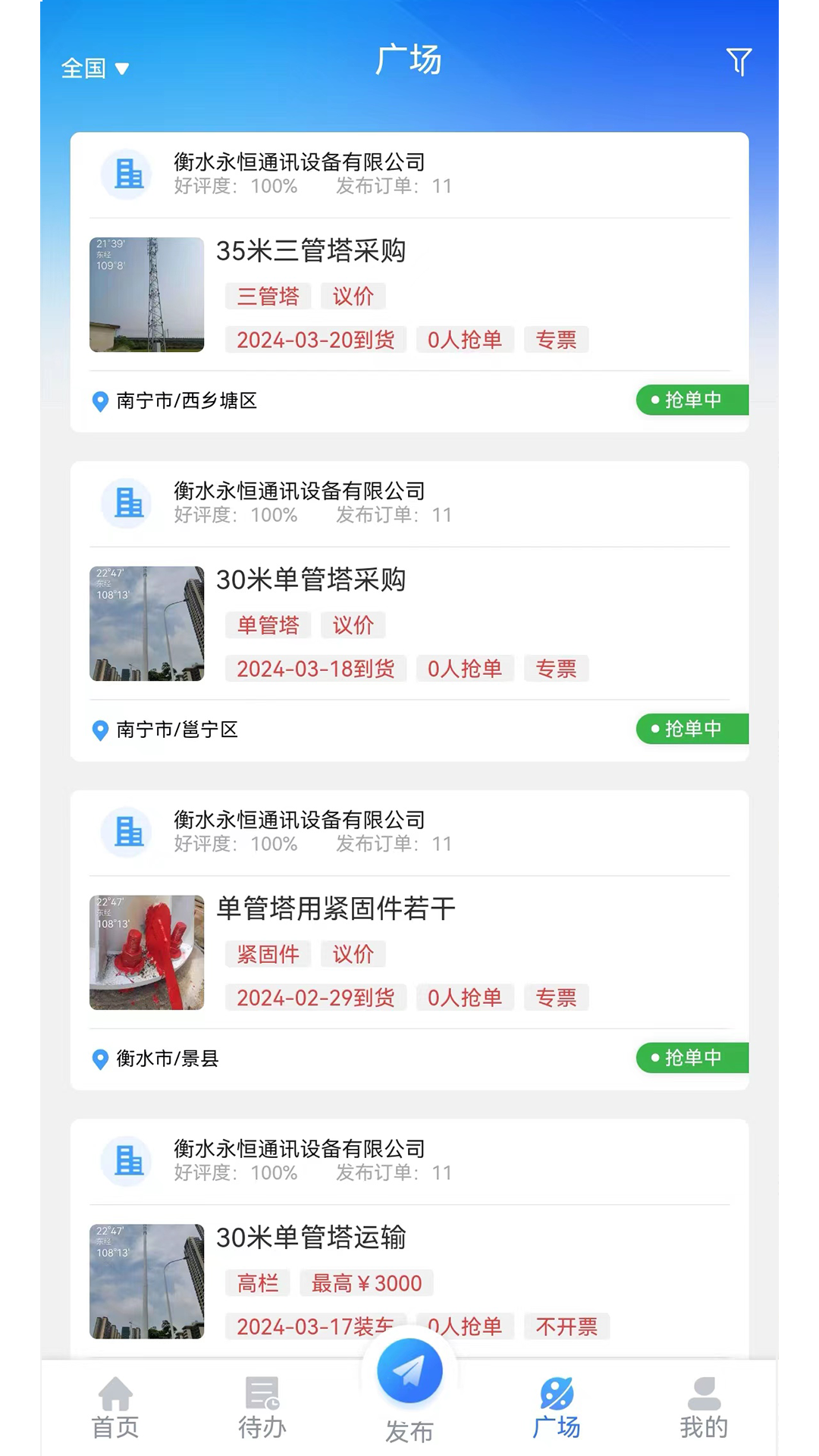Select the 广场 tab
Image resolution: width=819 pixels, height=1456 pixels.
(x=557, y=1407)
